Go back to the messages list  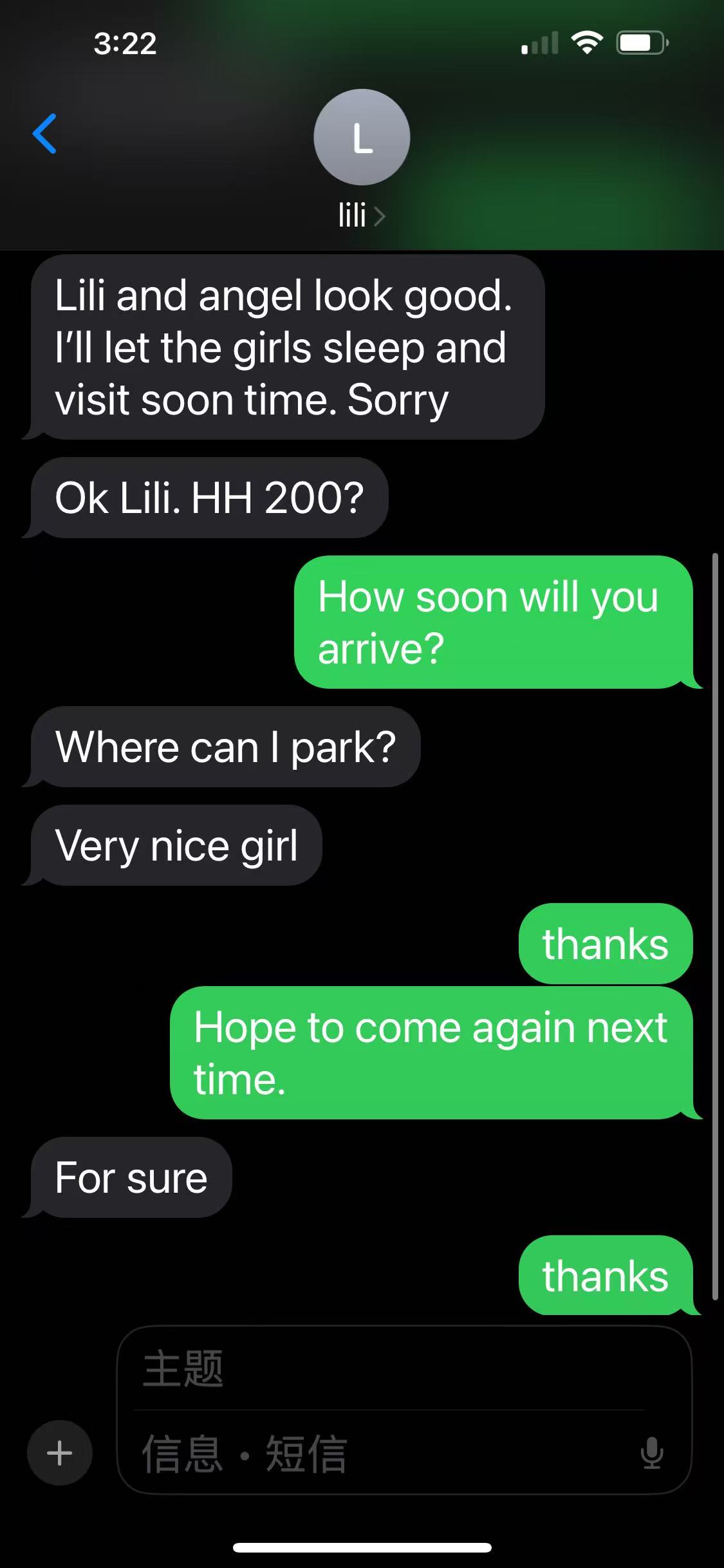coord(44,134)
